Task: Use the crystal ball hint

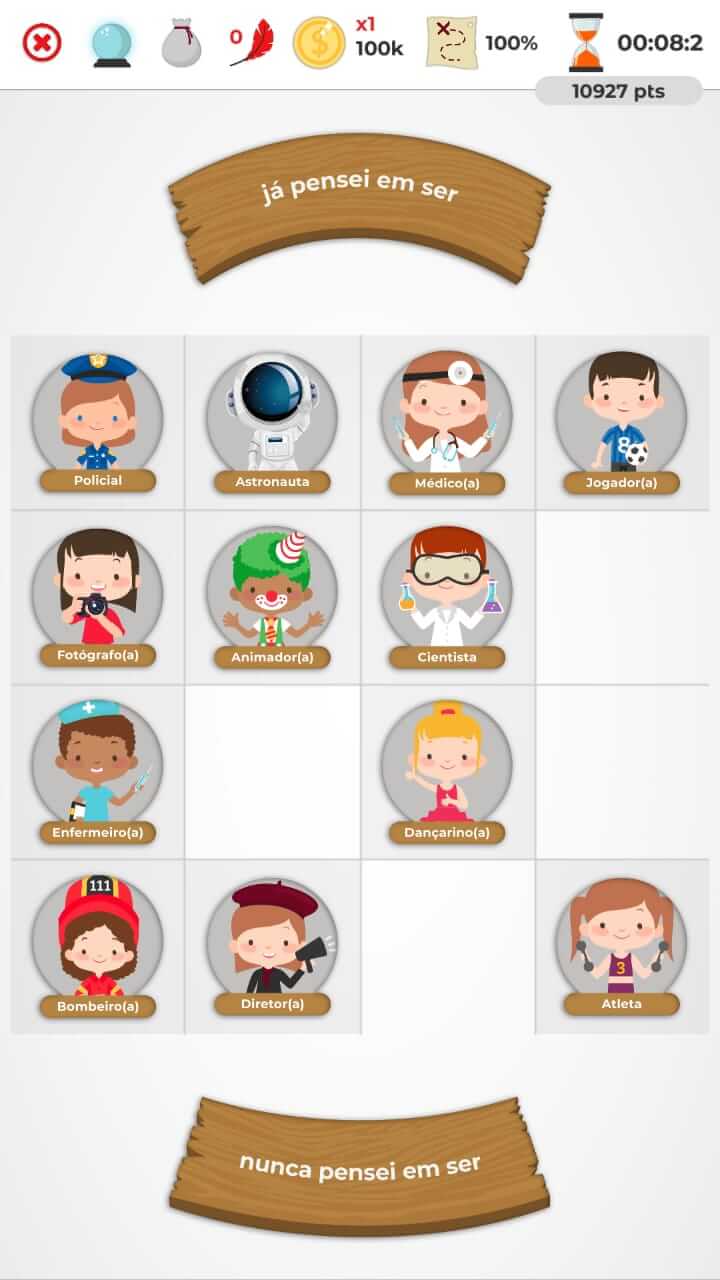Action: coord(111,43)
